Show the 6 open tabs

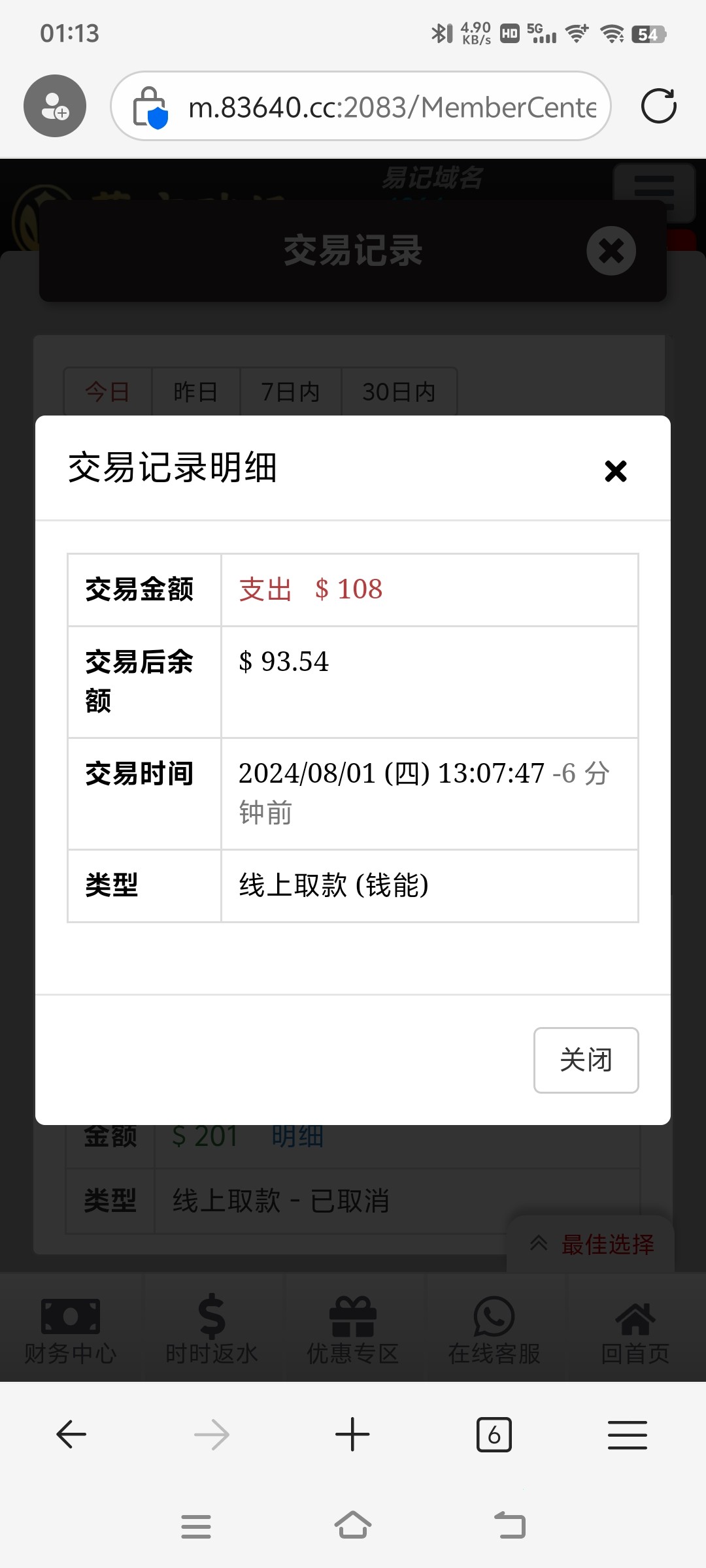coord(494,1435)
